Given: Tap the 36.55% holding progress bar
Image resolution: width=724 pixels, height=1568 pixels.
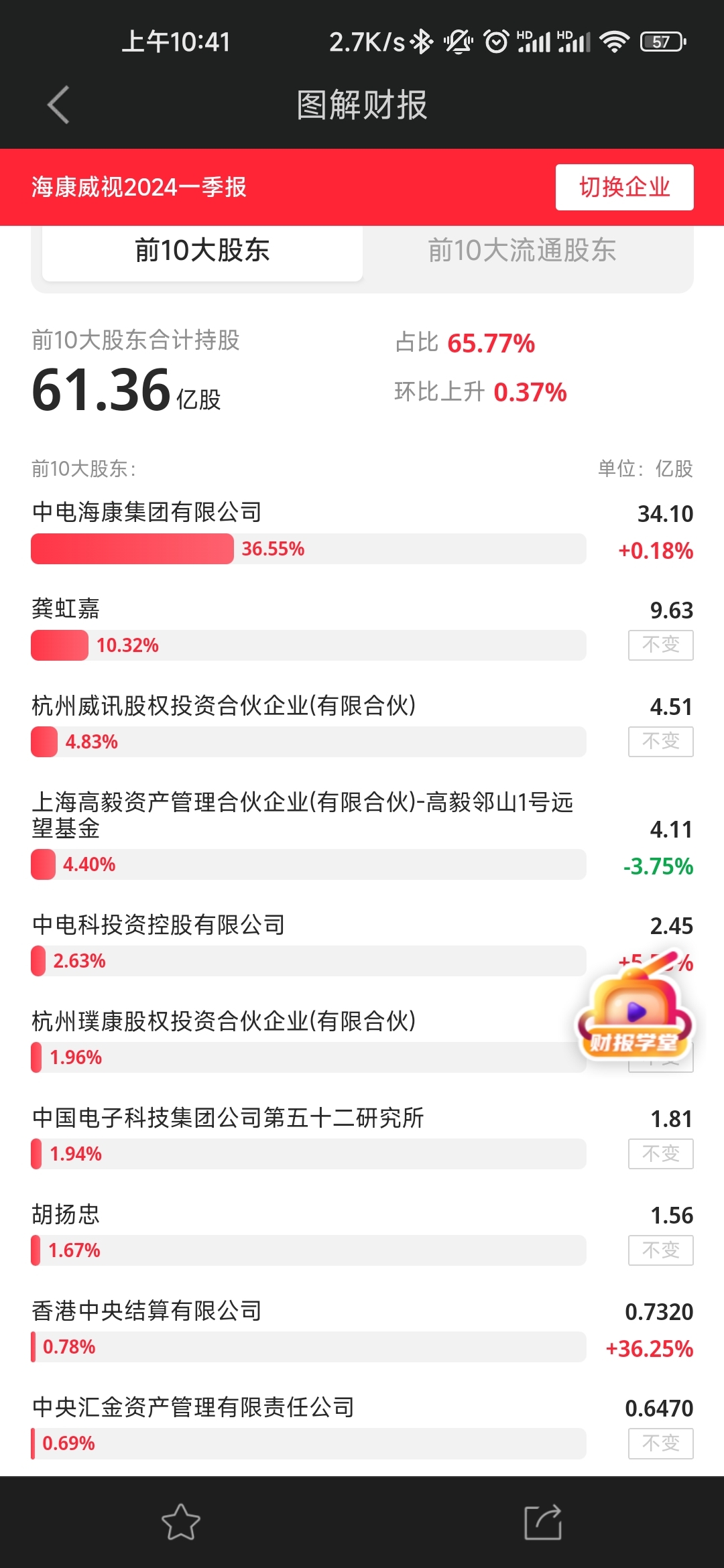Looking at the screenshot, I should [x=134, y=548].
